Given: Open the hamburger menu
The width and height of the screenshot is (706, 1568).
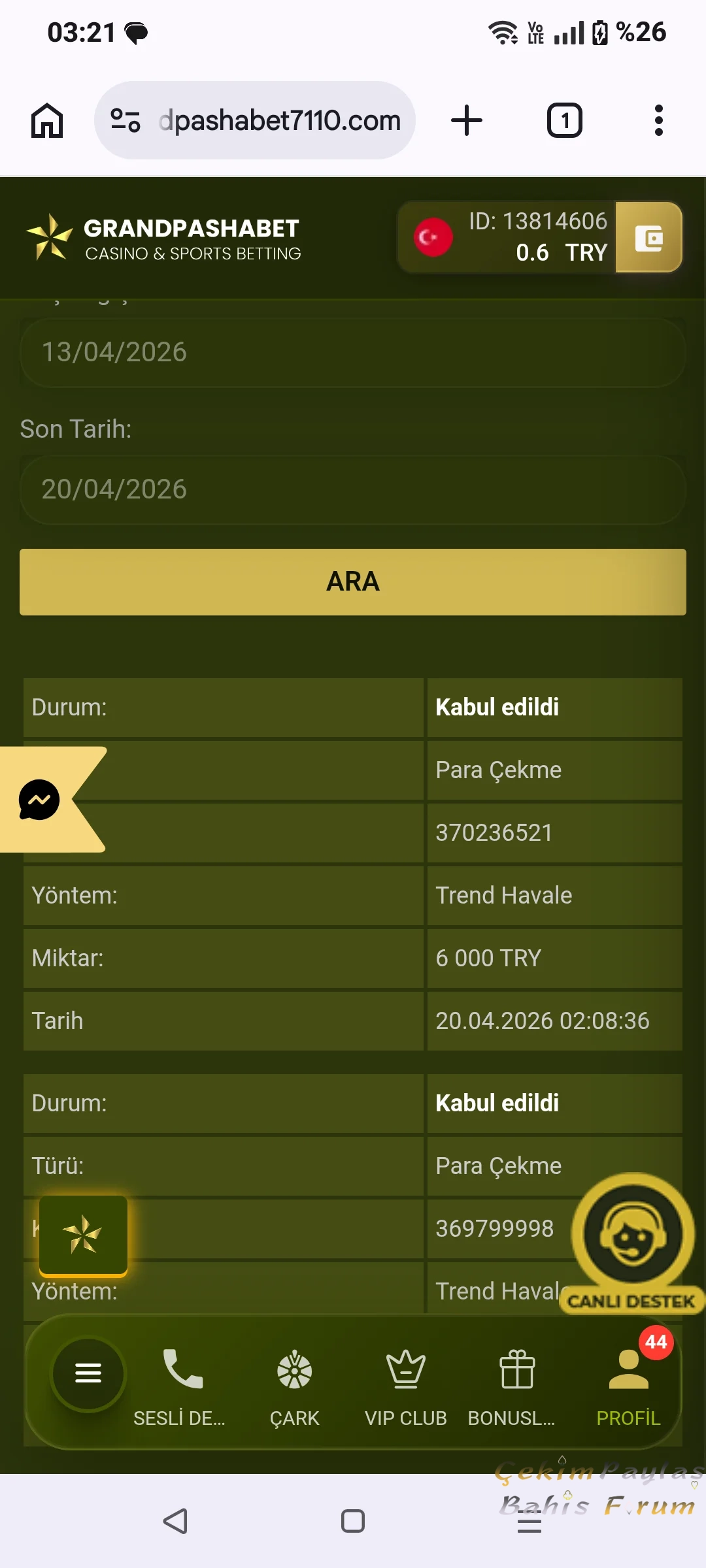Looking at the screenshot, I should point(88,1373).
